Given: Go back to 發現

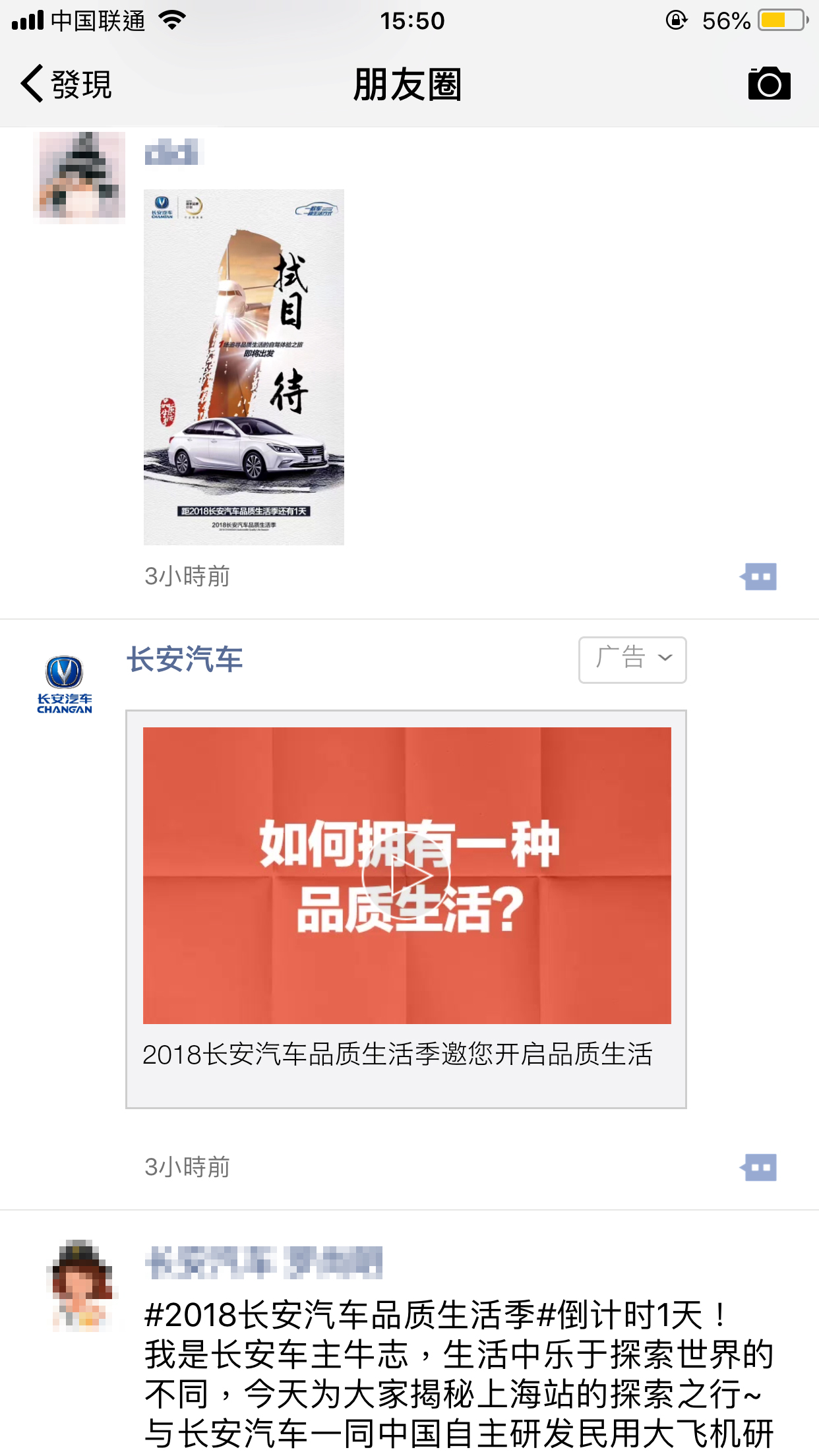Looking at the screenshot, I should coord(66,84).
